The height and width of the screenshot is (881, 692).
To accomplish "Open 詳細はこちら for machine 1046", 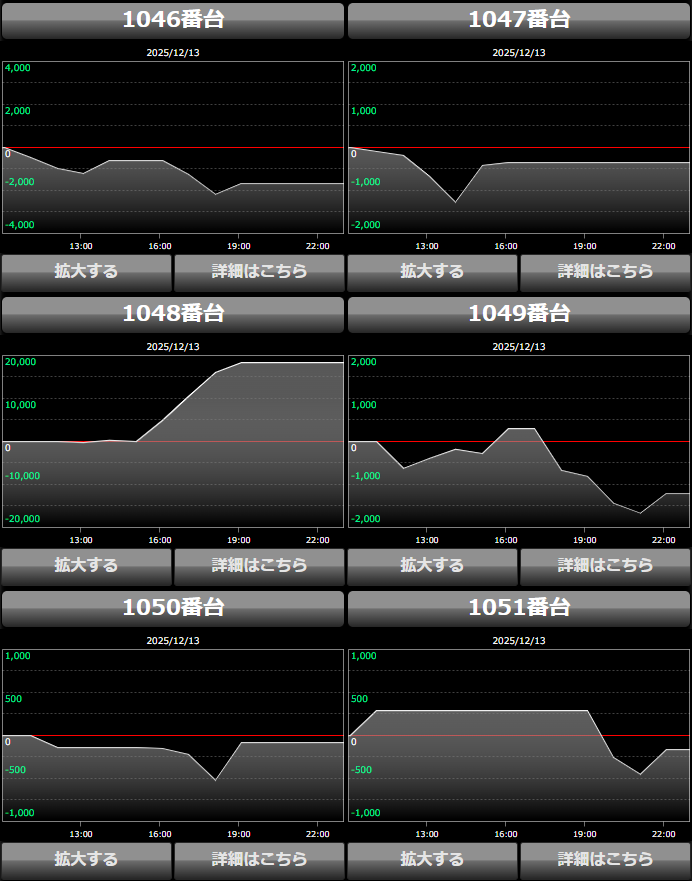I will point(259,272).
